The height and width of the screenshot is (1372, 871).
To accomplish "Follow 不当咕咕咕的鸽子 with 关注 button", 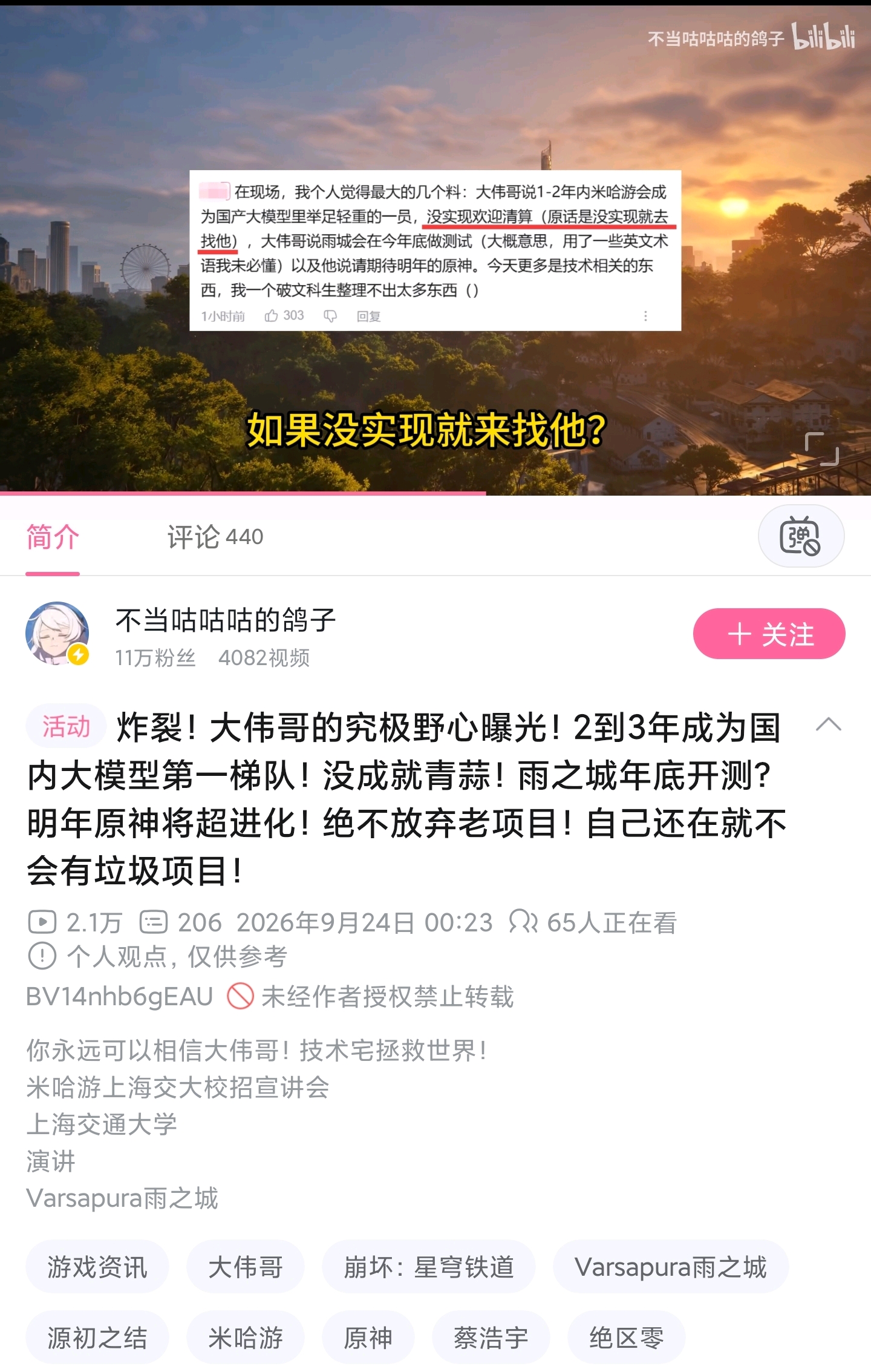I will (769, 634).
